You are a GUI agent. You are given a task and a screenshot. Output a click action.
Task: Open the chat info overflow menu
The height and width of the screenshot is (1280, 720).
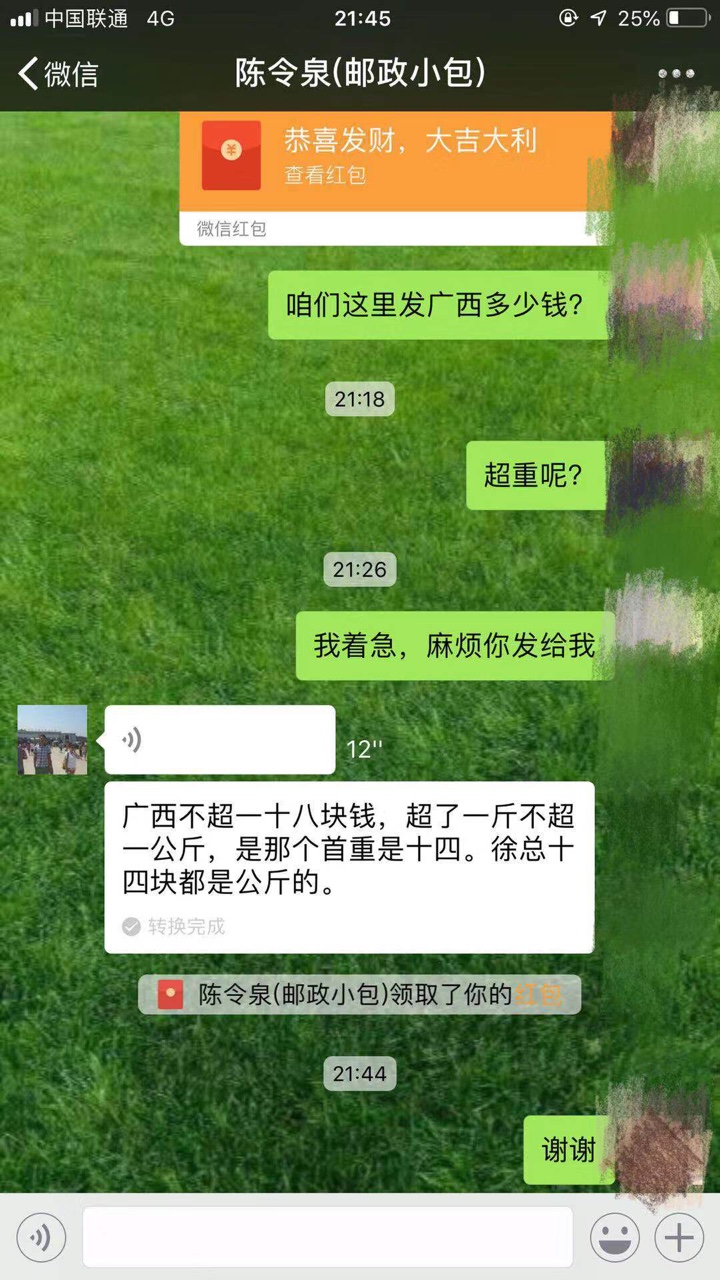click(x=676, y=74)
